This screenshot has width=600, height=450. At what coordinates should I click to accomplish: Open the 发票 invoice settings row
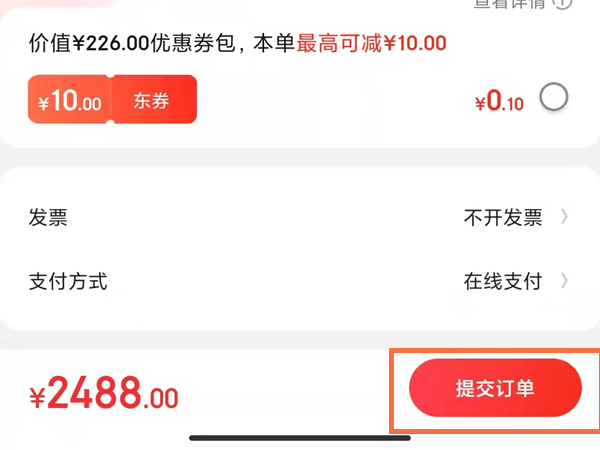(x=300, y=218)
